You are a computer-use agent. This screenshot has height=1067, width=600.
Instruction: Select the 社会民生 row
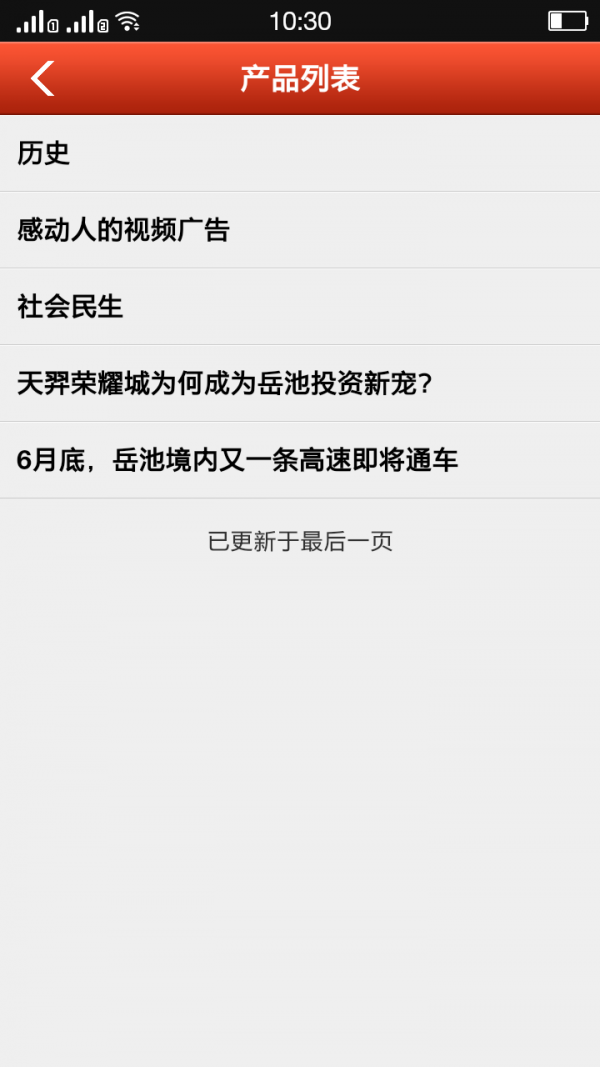(x=300, y=307)
